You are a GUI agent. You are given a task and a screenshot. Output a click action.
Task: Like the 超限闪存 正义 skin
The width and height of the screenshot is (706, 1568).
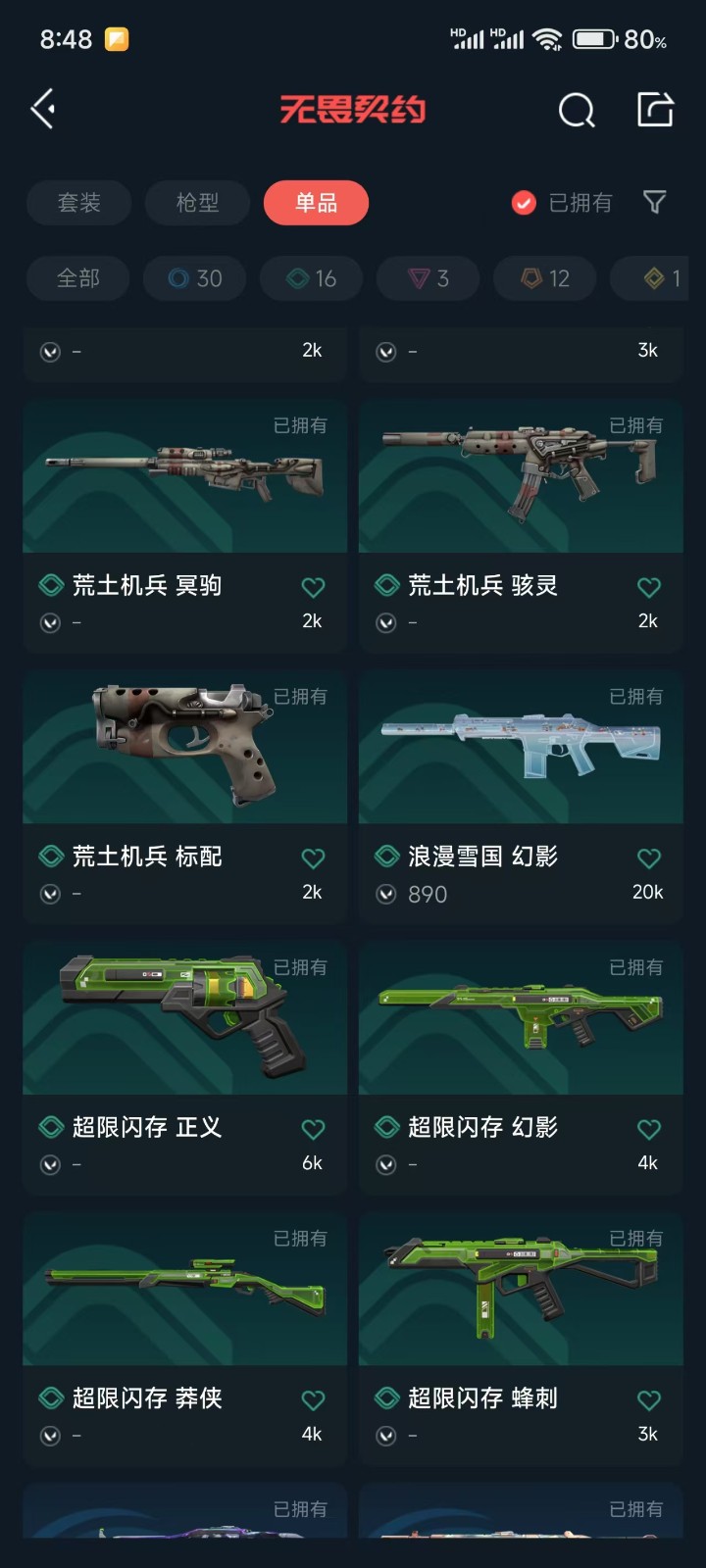(313, 1129)
